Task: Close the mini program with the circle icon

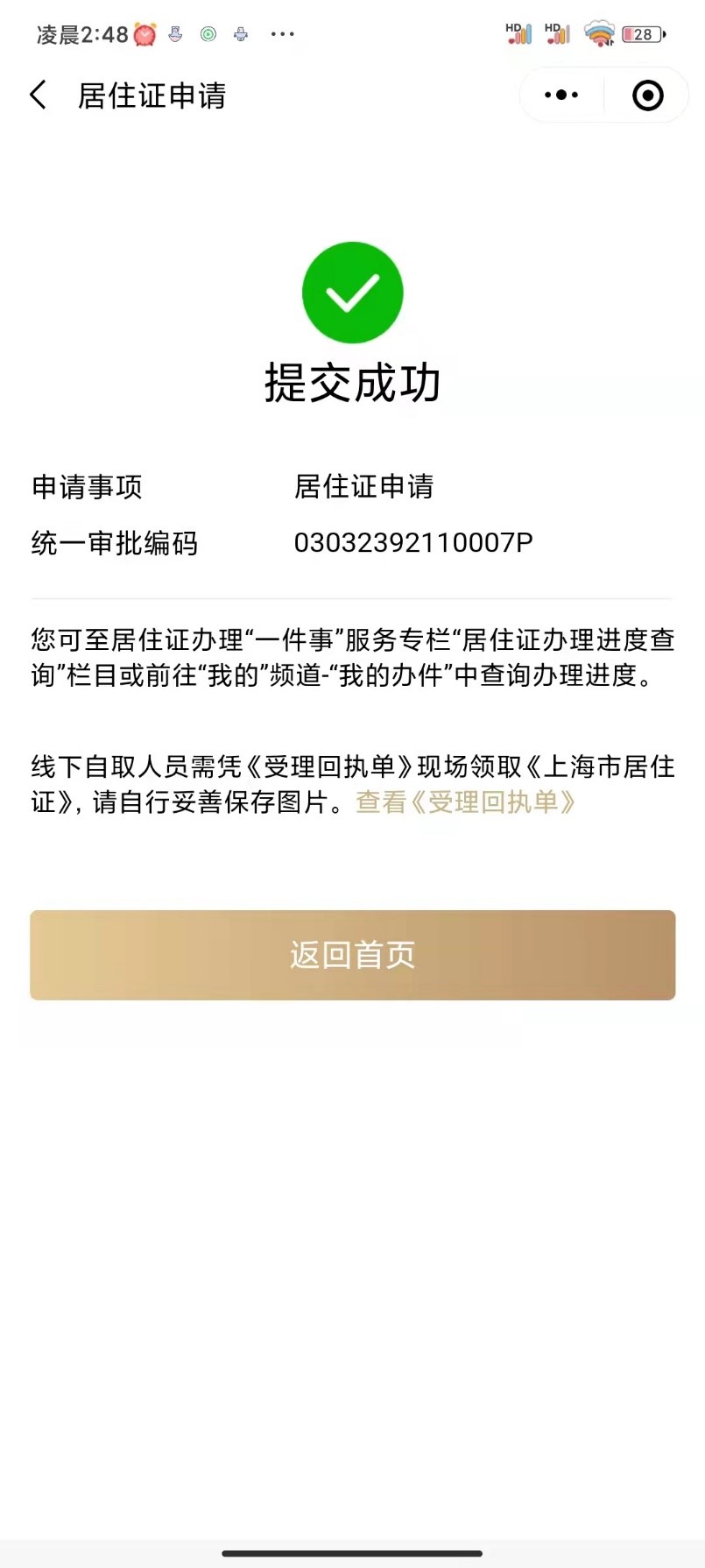Action: coord(648,95)
